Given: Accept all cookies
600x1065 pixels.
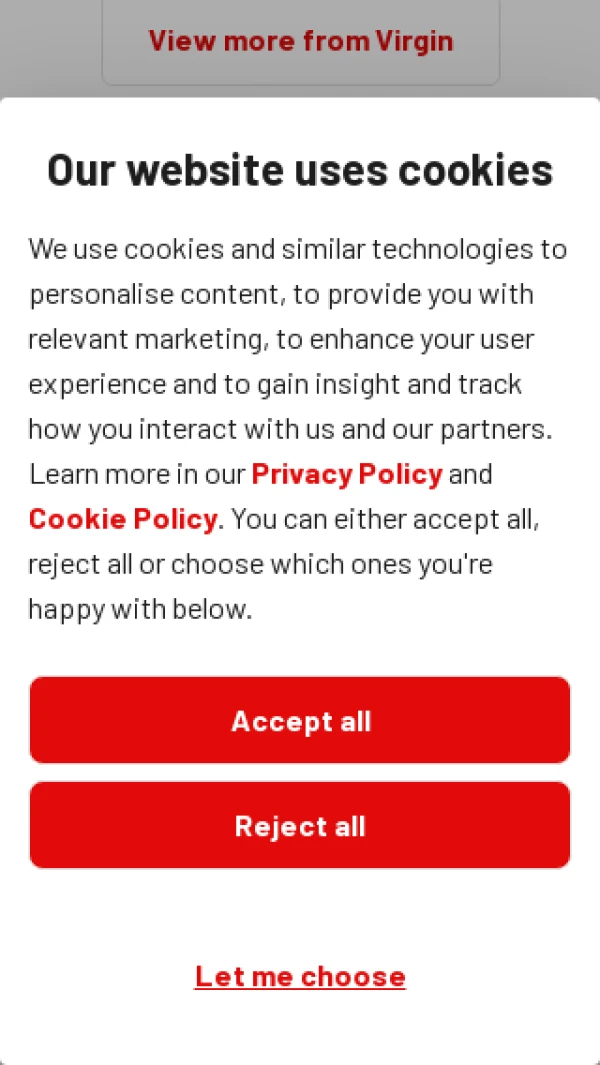Looking at the screenshot, I should pyautogui.click(x=300, y=720).
